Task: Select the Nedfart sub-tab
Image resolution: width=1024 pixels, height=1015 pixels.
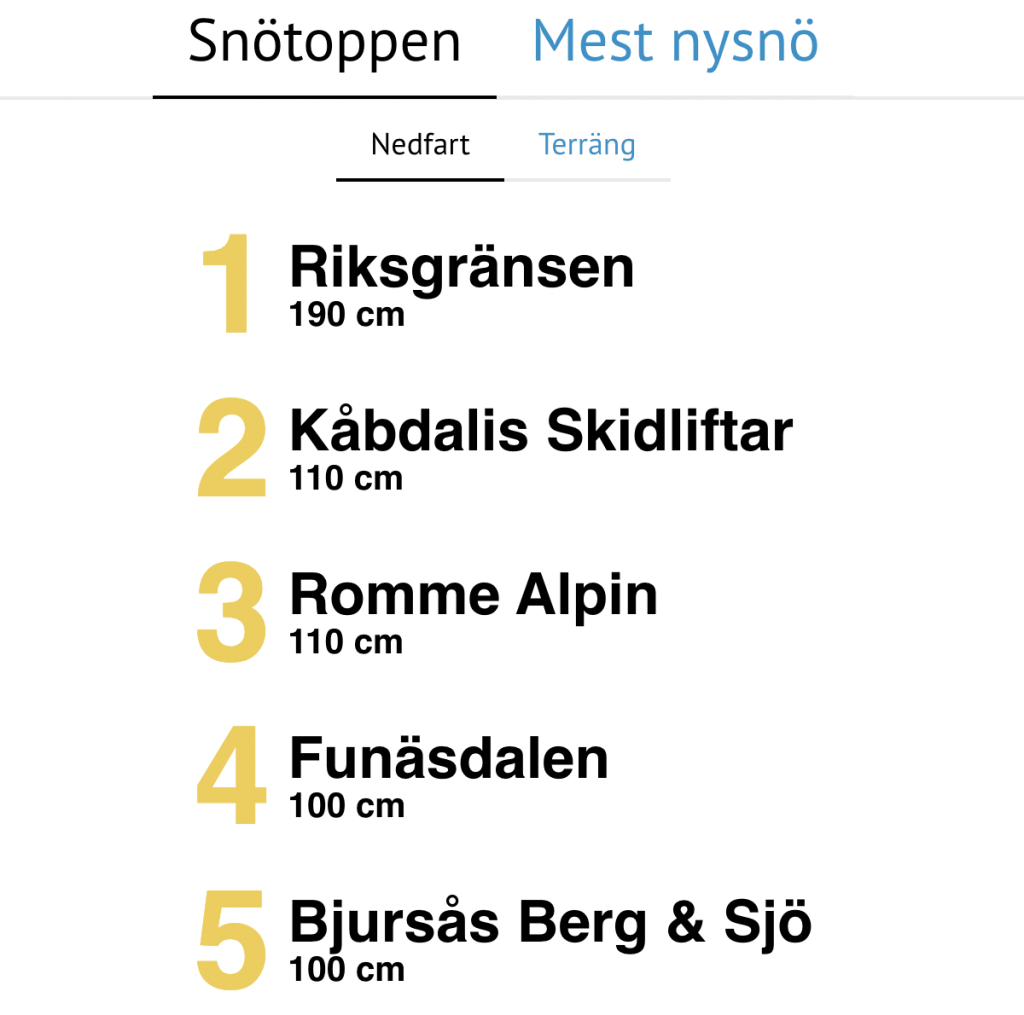Action: pos(420,146)
